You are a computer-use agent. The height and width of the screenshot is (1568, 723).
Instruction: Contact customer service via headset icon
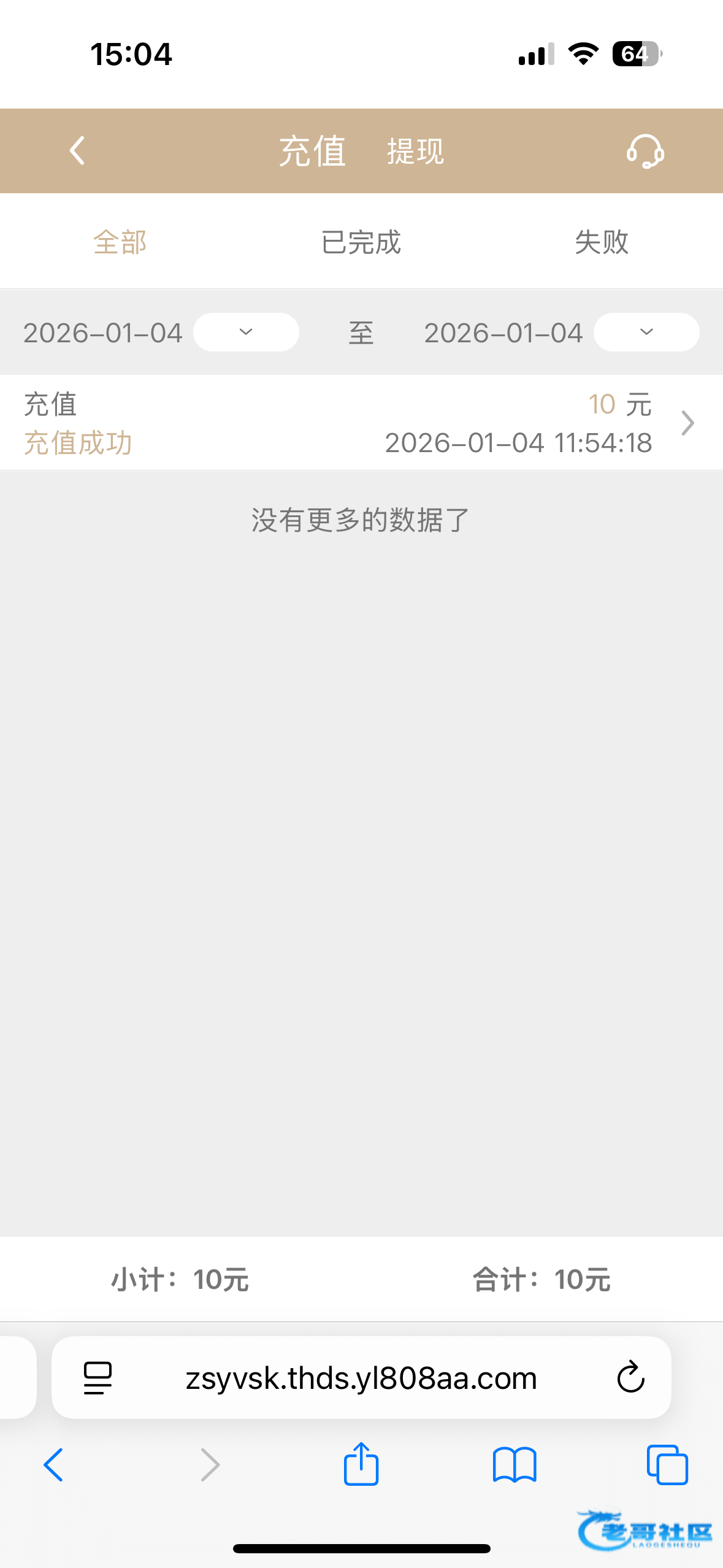645,151
